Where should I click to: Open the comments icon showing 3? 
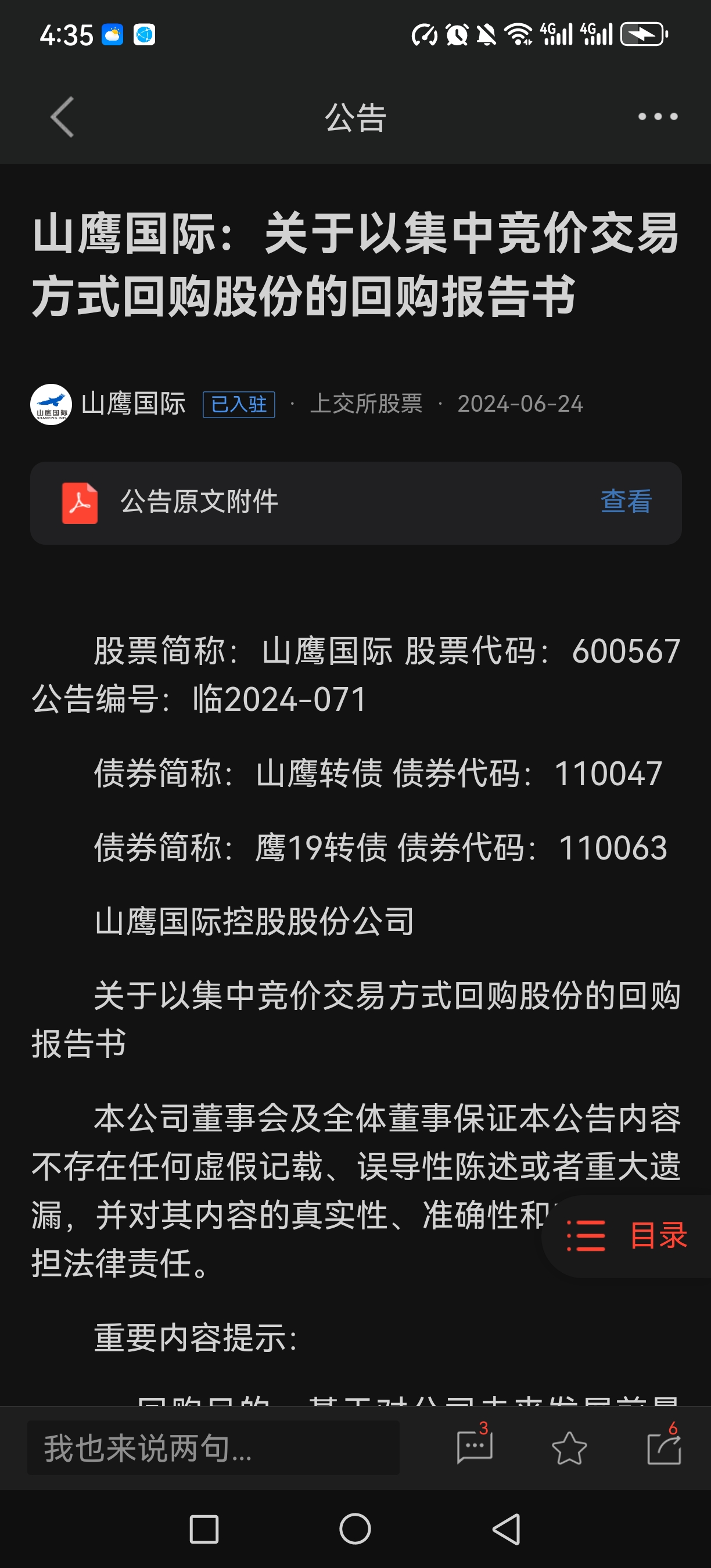coord(474,1447)
